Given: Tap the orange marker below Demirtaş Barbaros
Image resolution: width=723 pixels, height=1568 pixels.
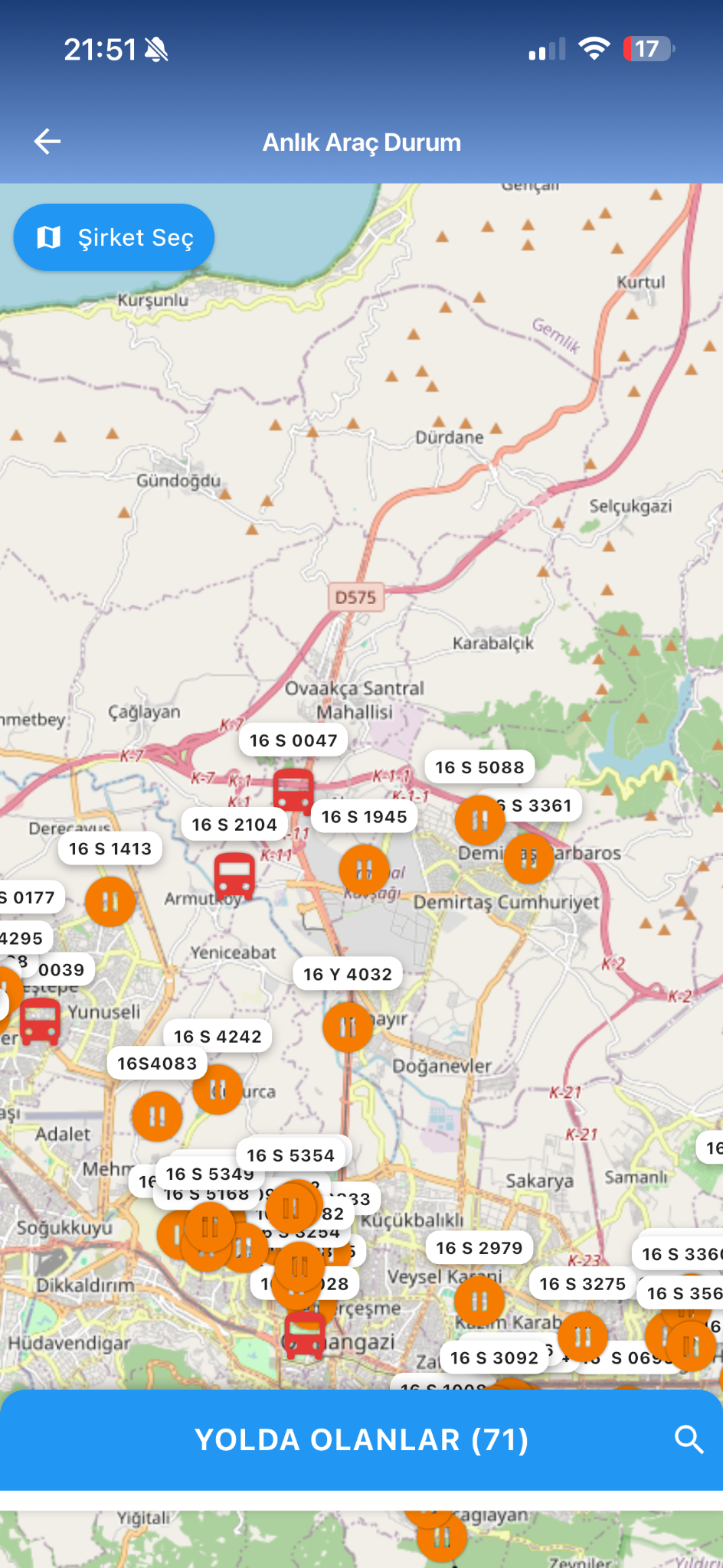Looking at the screenshot, I should pyautogui.click(x=529, y=858).
